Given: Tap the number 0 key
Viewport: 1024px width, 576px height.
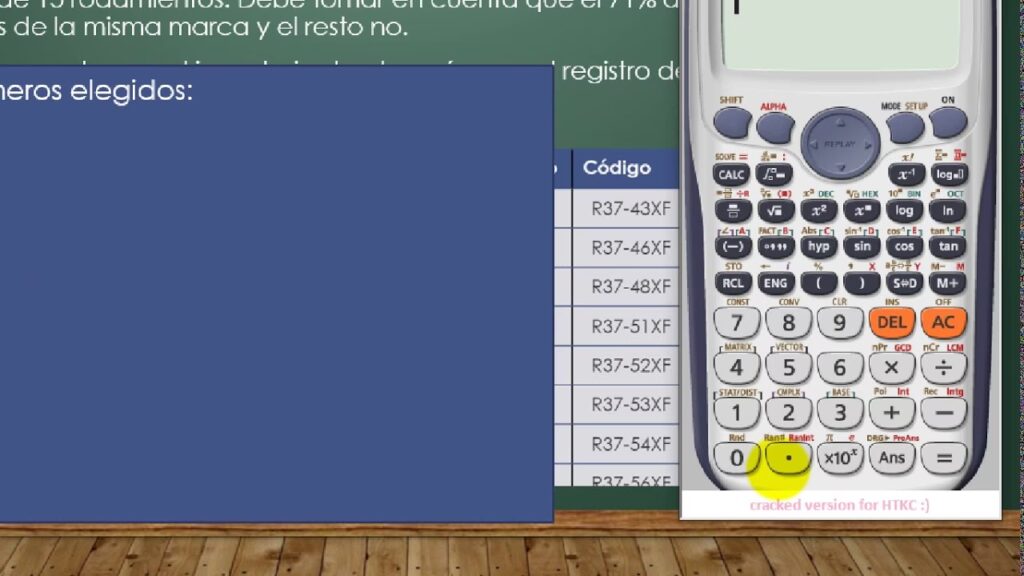Looking at the screenshot, I should (737, 459).
